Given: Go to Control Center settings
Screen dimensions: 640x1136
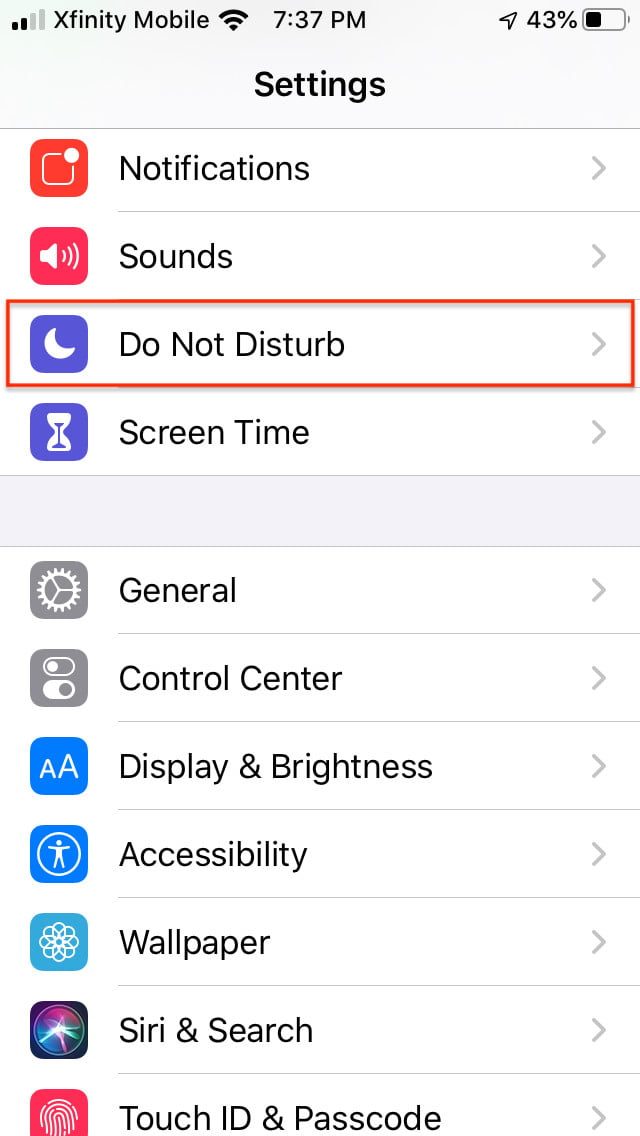Looking at the screenshot, I should click(x=320, y=678).
